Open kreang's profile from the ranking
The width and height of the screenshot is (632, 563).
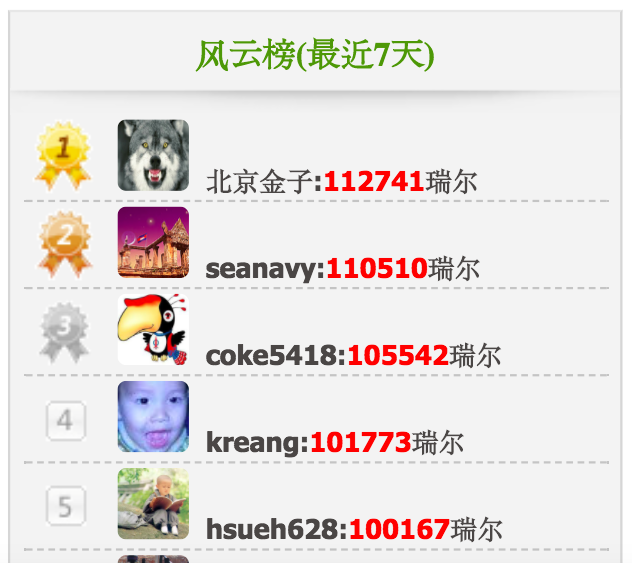[x=255, y=443]
